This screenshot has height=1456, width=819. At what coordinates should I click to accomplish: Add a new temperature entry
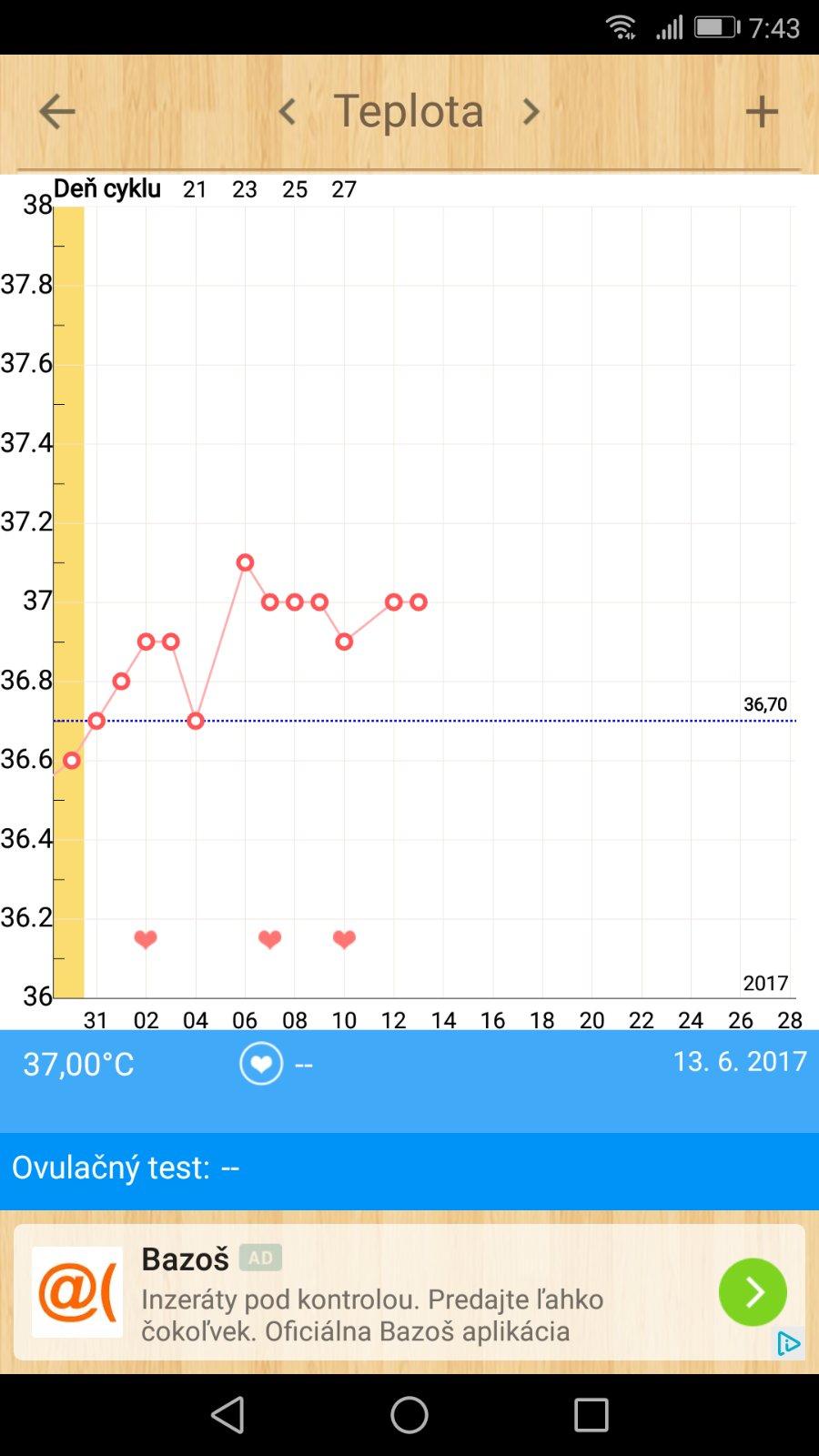coord(762,112)
